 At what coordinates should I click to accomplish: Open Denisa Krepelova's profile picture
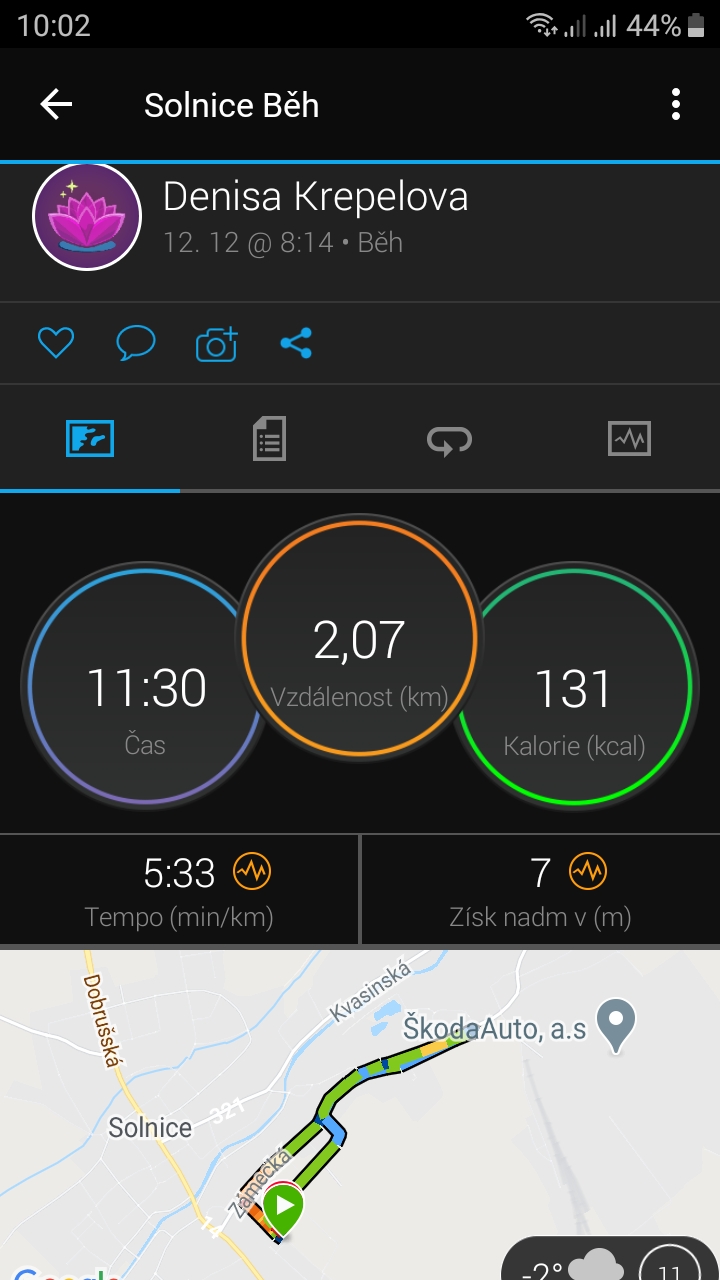(87, 216)
